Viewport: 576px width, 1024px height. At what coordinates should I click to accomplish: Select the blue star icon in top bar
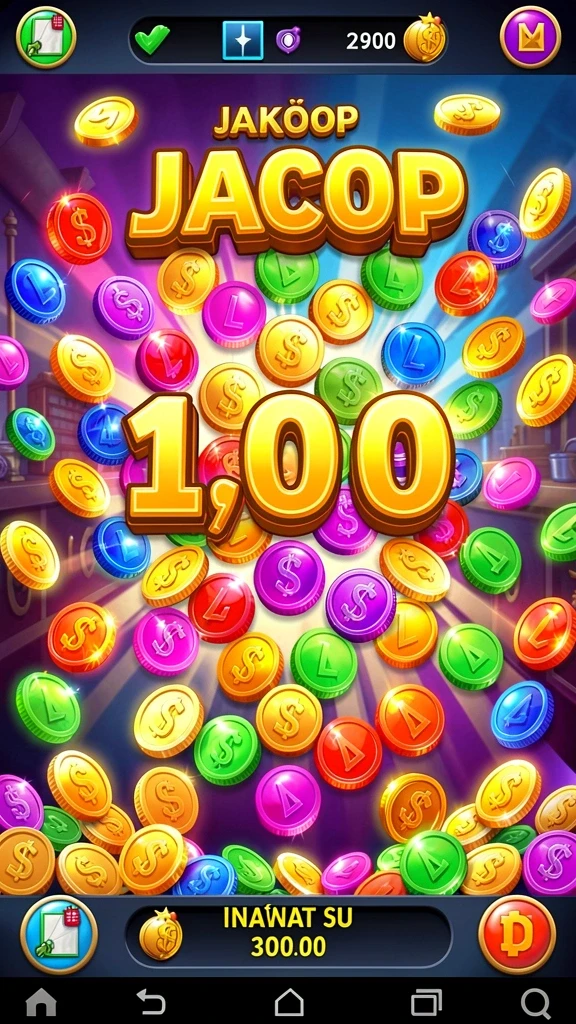tap(243, 40)
